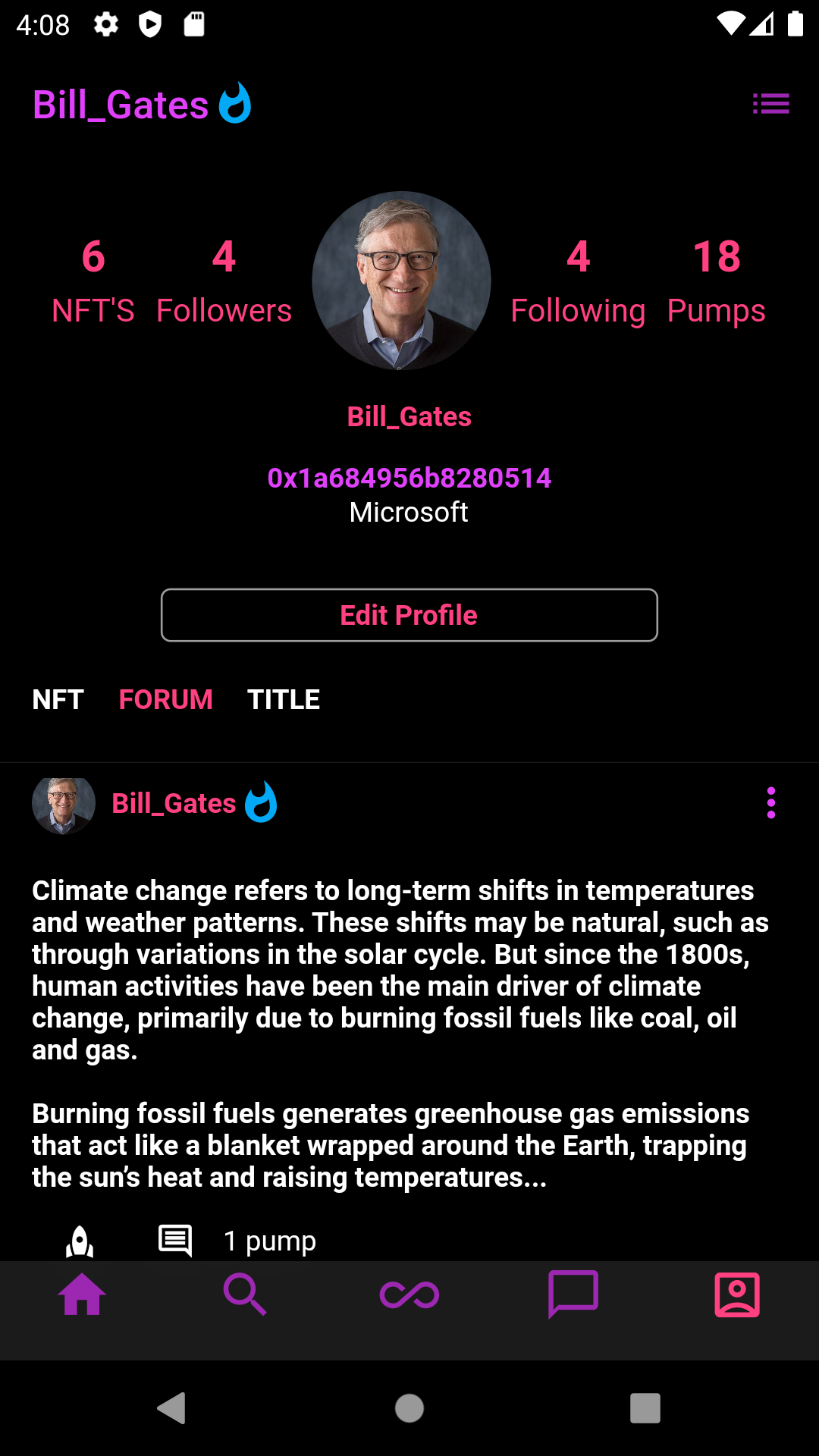
Task: Tap the Edit Profile button
Action: click(x=409, y=615)
